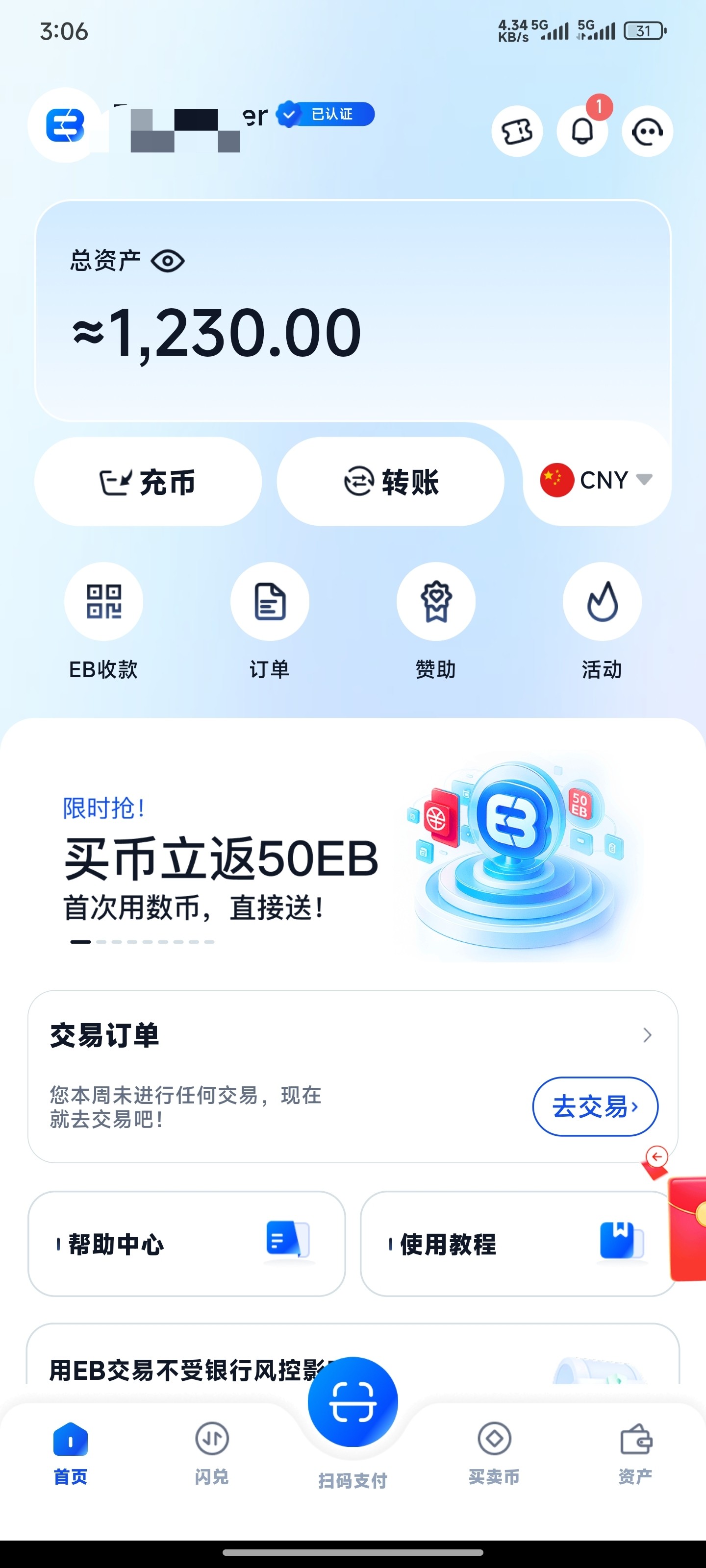Open the 帮助中心 help center card

point(186,1244)
